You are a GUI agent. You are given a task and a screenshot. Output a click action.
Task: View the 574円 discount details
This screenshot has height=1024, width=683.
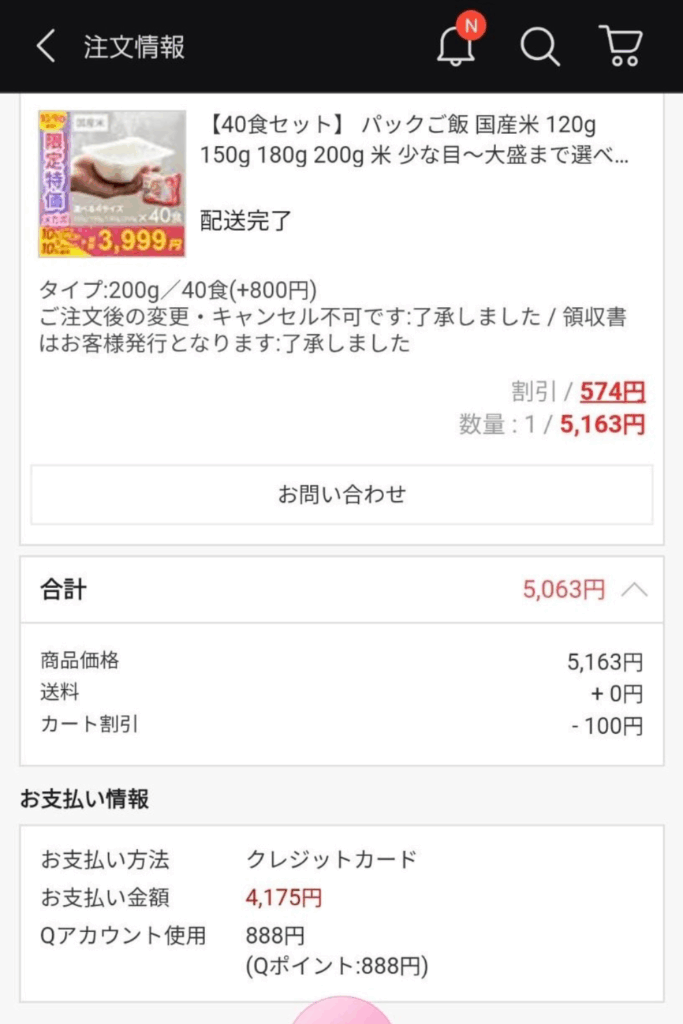coord(612,391)
